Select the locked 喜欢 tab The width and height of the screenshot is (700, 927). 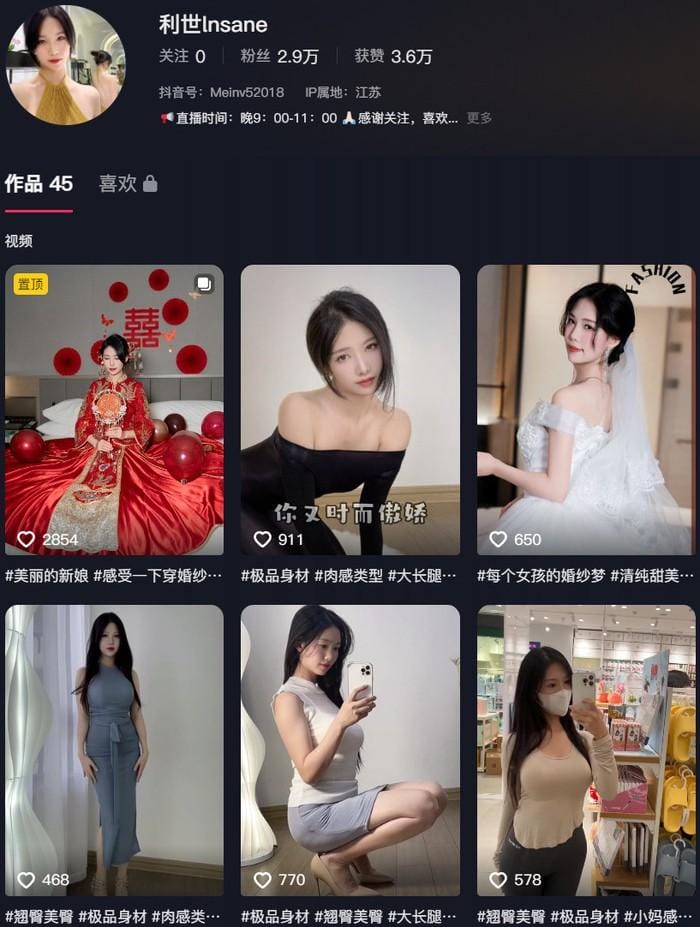pos(127,184)
